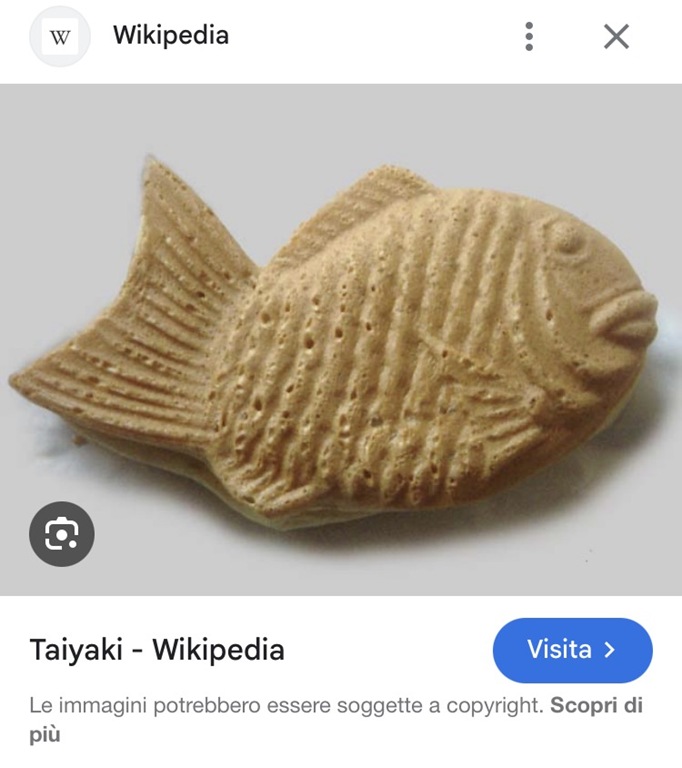Search this image with Google Lens
This screenshot has width=682, height=768.
coord(62,534)
